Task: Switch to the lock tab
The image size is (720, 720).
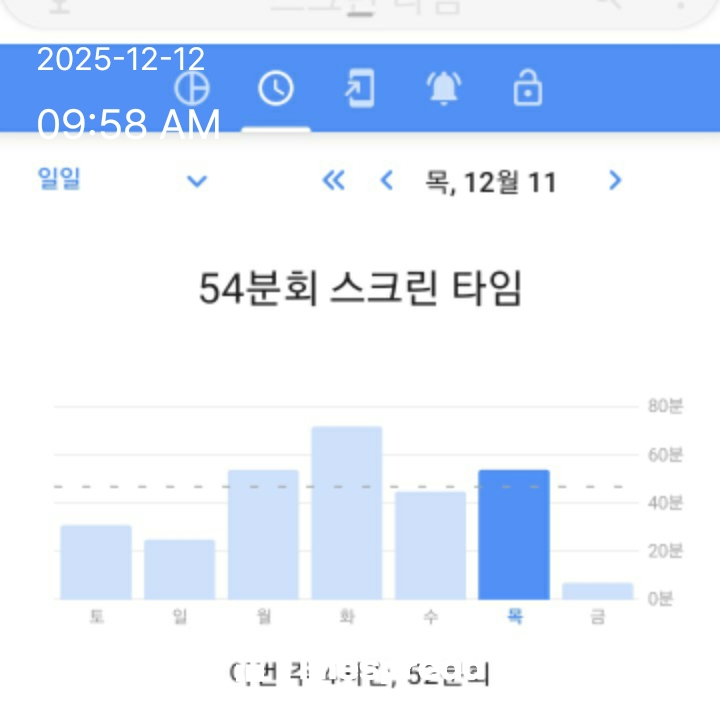Action: coord(527,89)
